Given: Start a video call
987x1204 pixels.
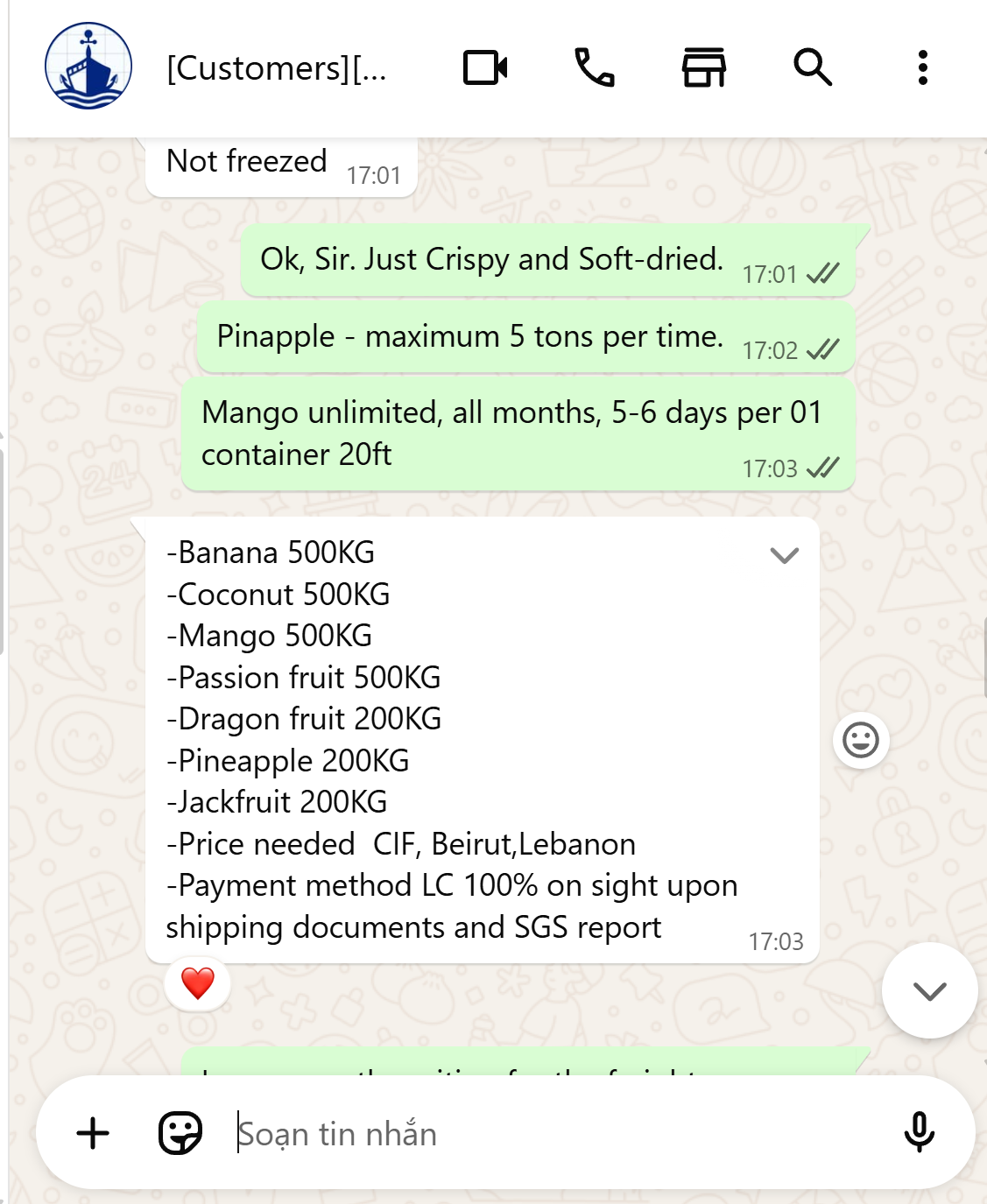Looking at the screenshot, I should click(485, 67).
